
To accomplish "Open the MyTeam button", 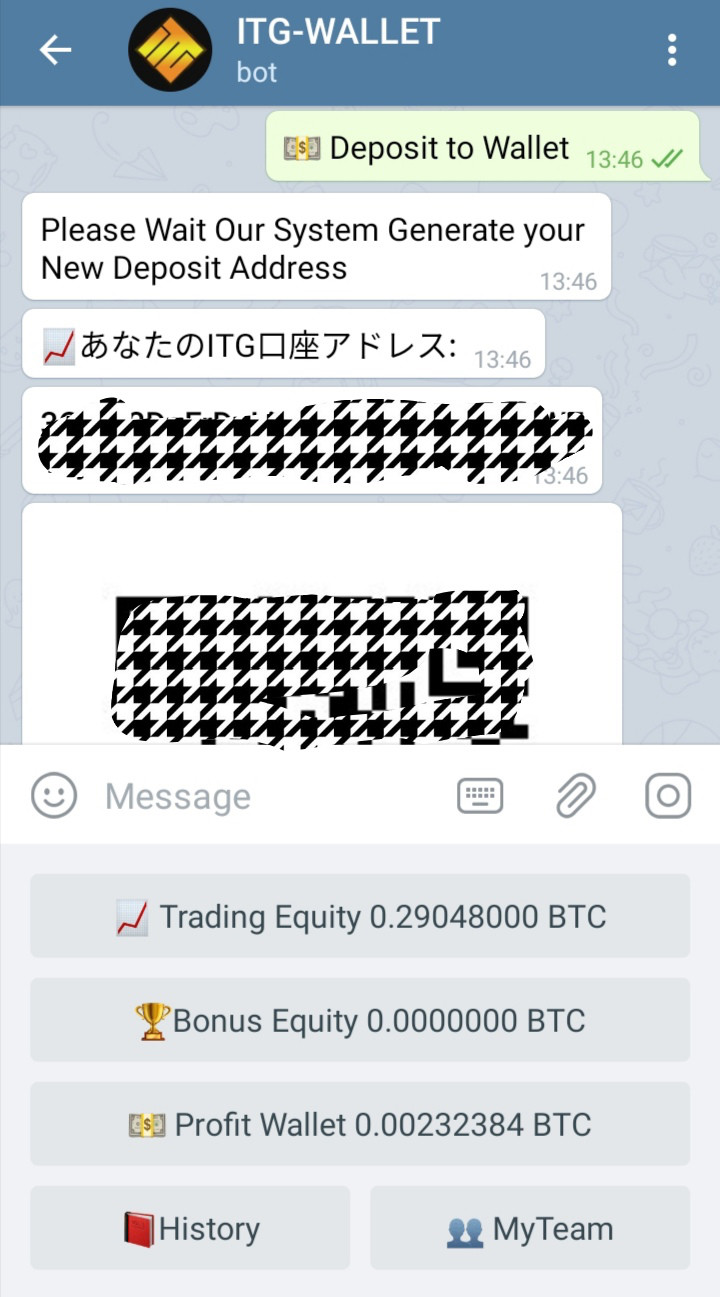I will (x=530, y=1228).
